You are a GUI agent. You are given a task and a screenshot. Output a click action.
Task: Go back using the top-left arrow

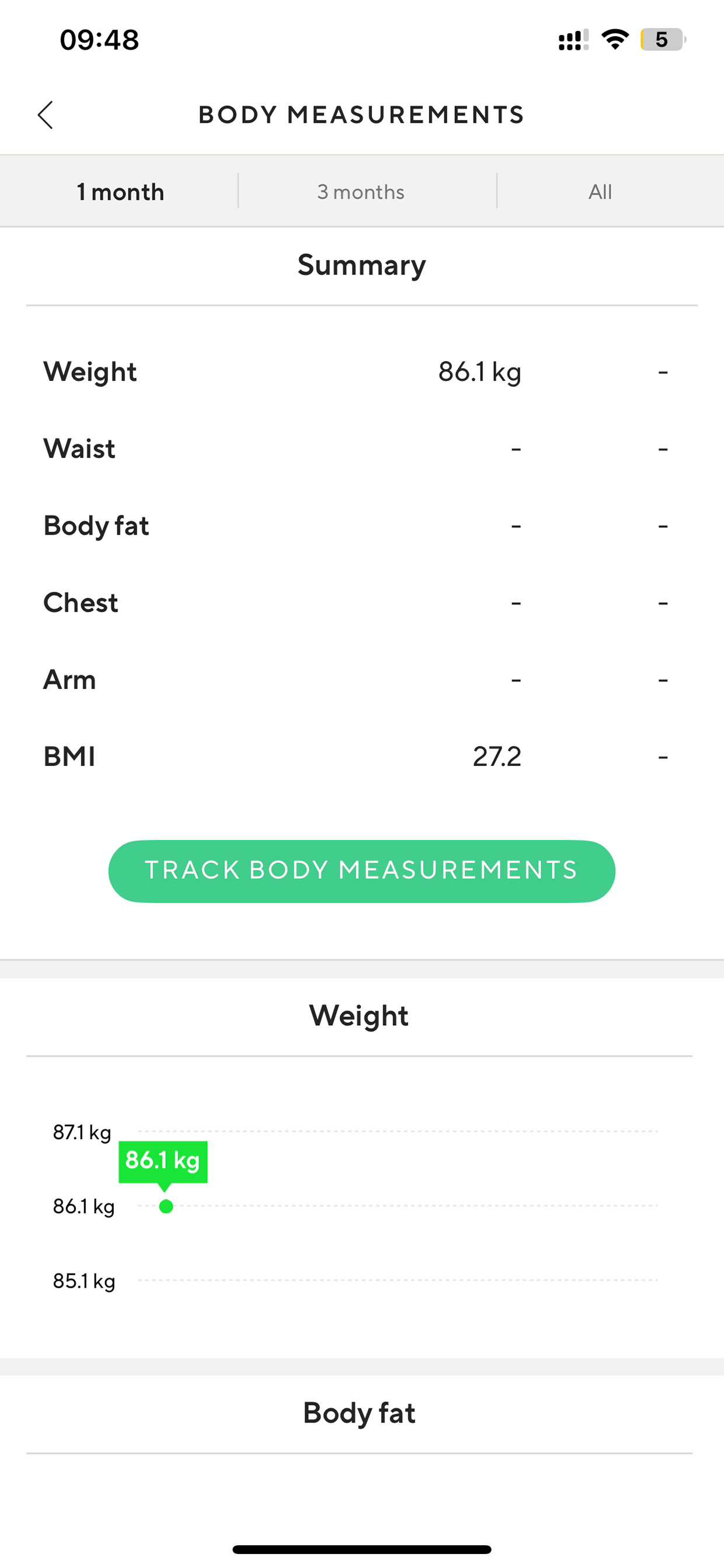point(46,115)
